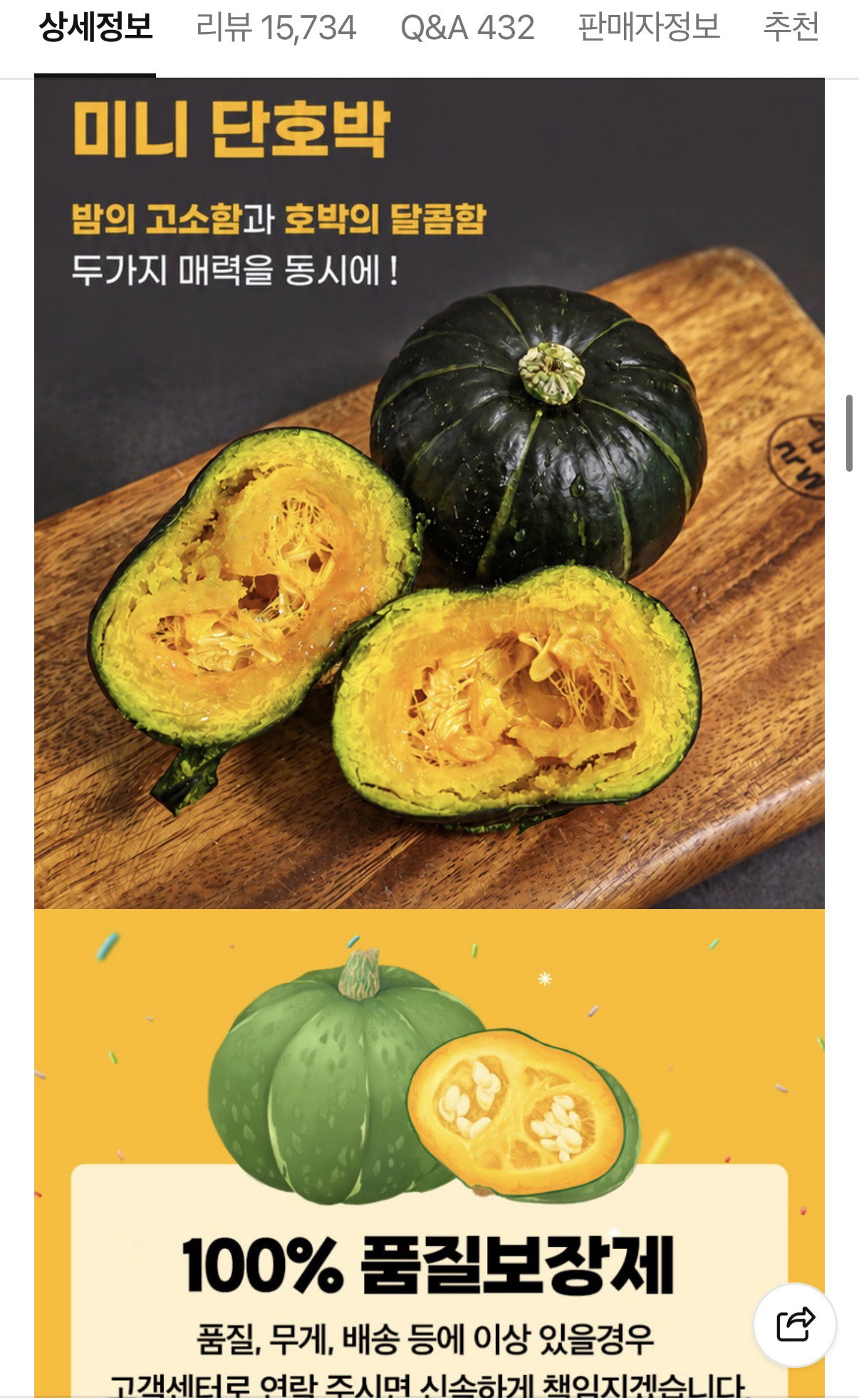Image resolution: width=859 pixels, height=1400 pixels.
Task: Open the Q&A 432 tab
Action: [x=467, y=28]
